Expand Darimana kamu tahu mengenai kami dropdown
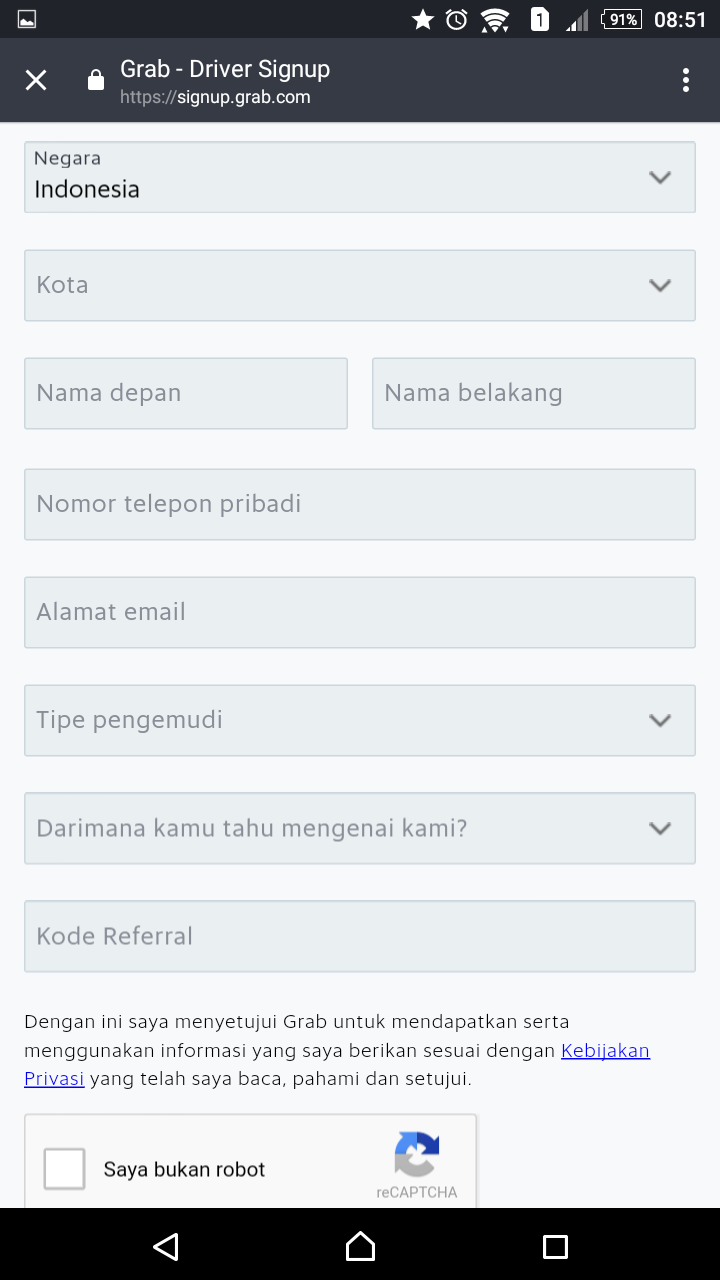The width and height of the screenshot is (720, 1280). (360, 828)
